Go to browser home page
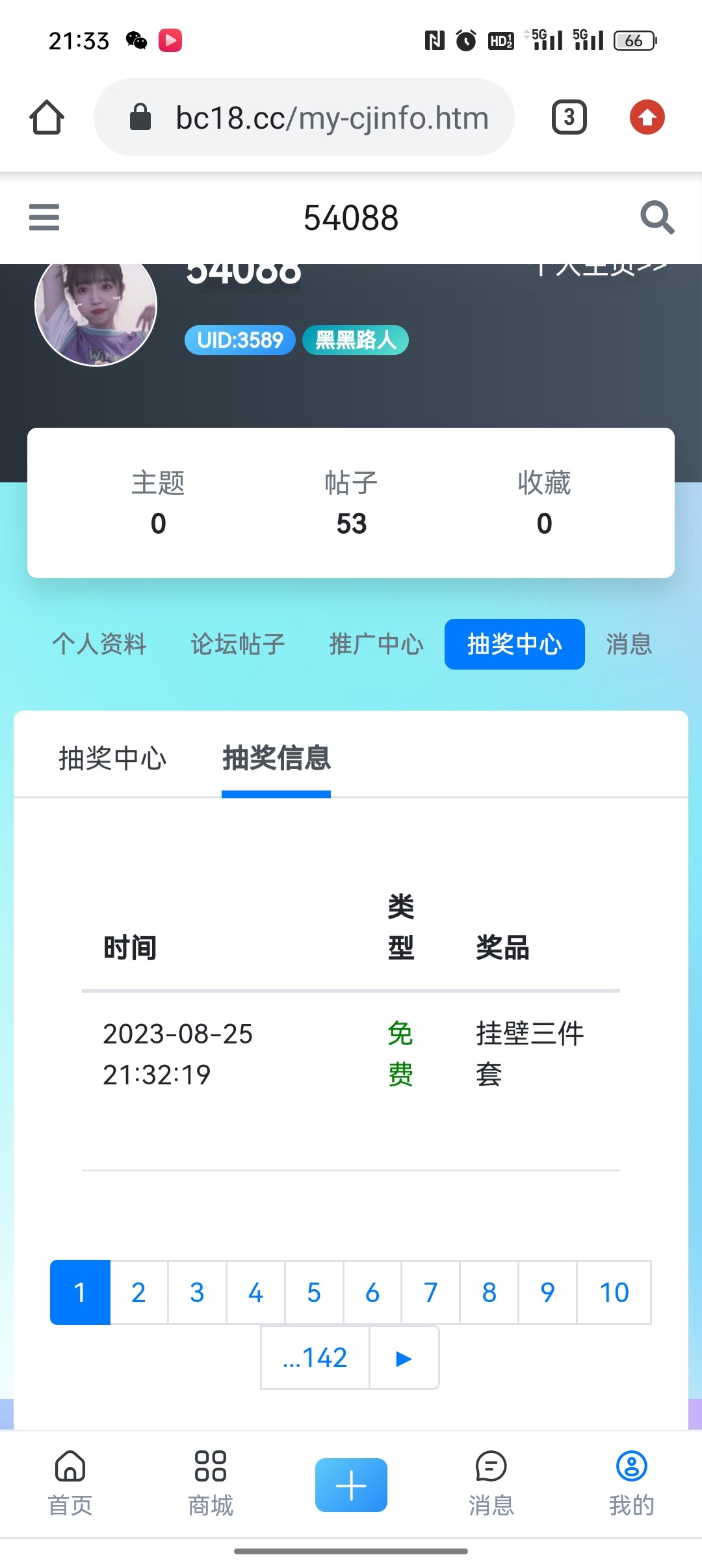Viewport: 702px width, 1568px height. 47,118
